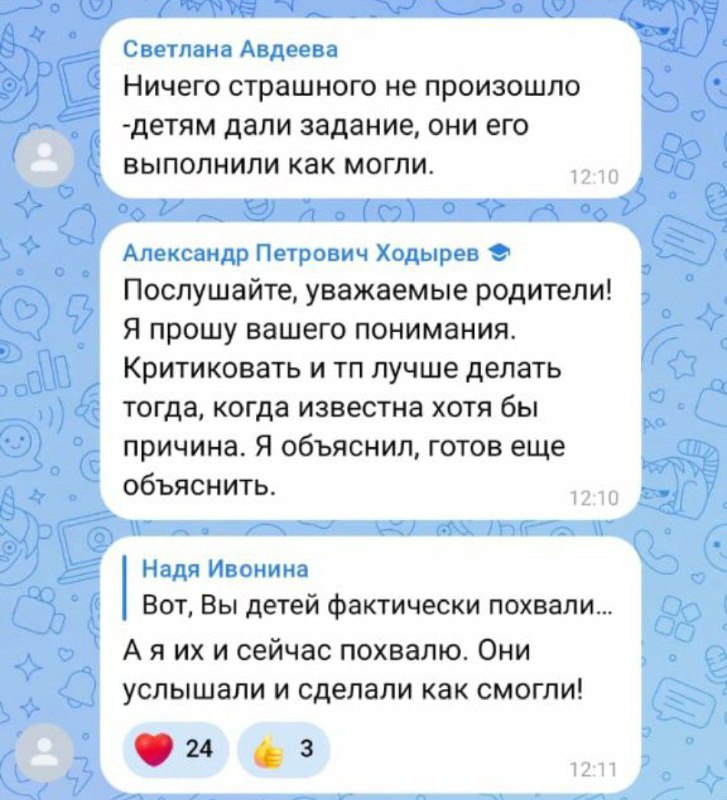Open avatar beside Светлана Авдеева's message
The height and width of the screenshot is (800, 727).
pos(45,160)
